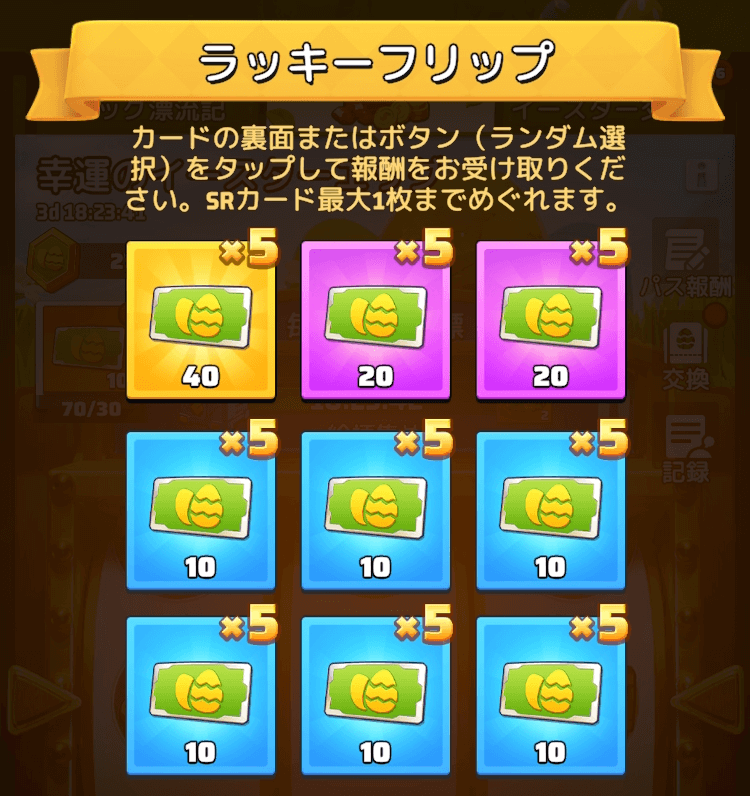Check the 70/30 progress counter
The image size is (750, 796).
click(88, 407)
